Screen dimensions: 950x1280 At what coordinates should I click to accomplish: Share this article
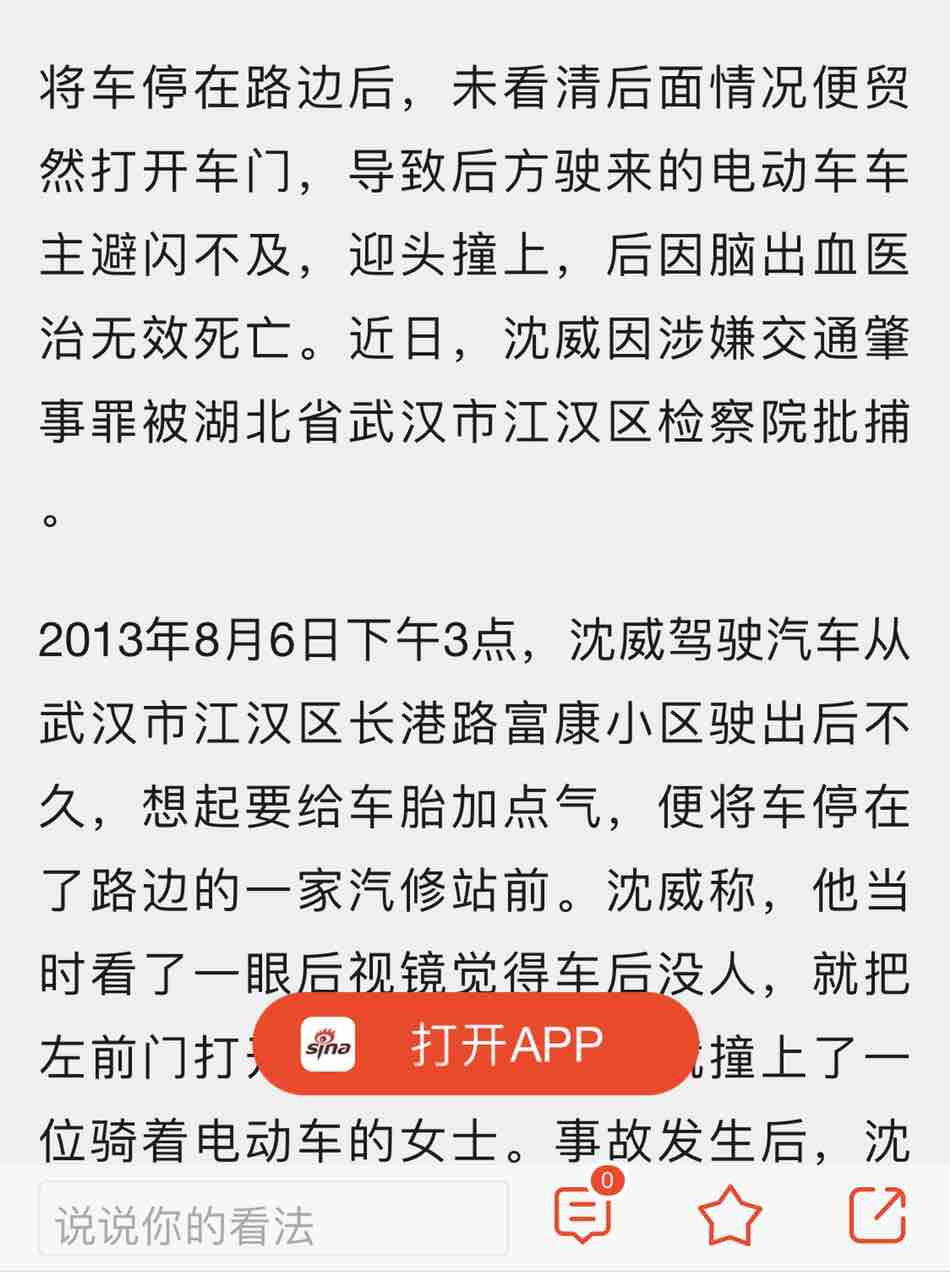coord(877,1215)
